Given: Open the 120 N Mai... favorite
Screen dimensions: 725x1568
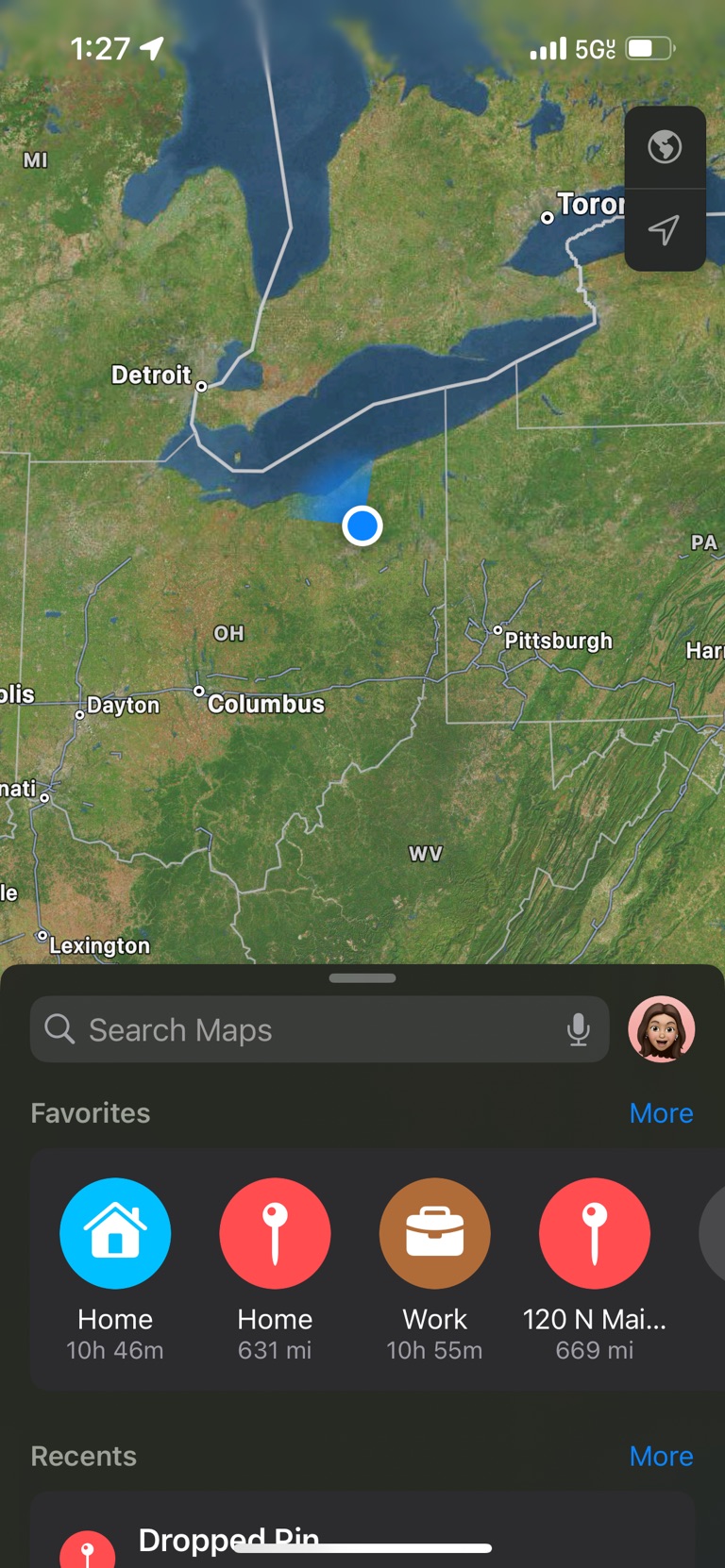Looking at the screenshot, I should point(594,1233).
